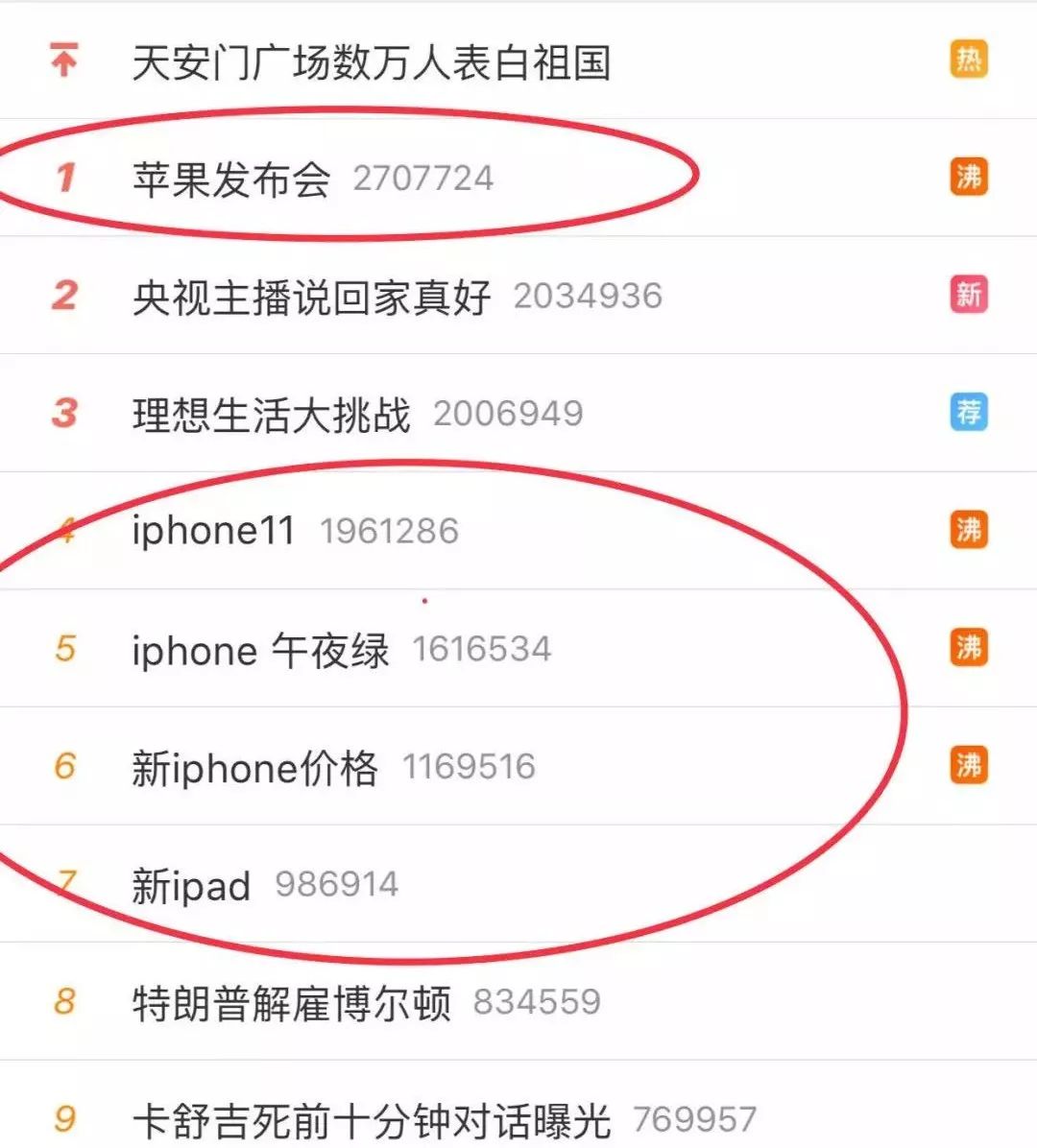This screenshot has width=1037, height=1148.
Task: Open the iphone11 hot search
Action: coord(213,531)
